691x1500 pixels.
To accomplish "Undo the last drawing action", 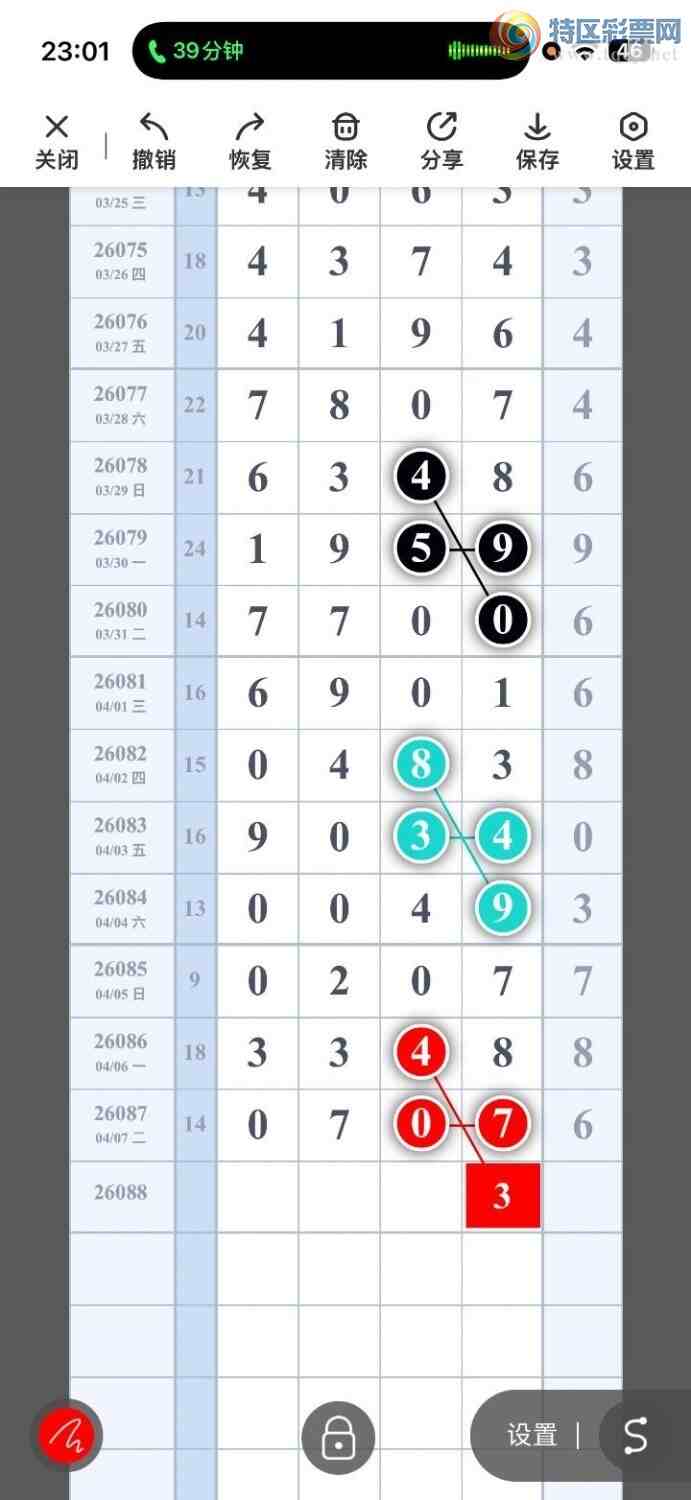I will tap(153, 142).
